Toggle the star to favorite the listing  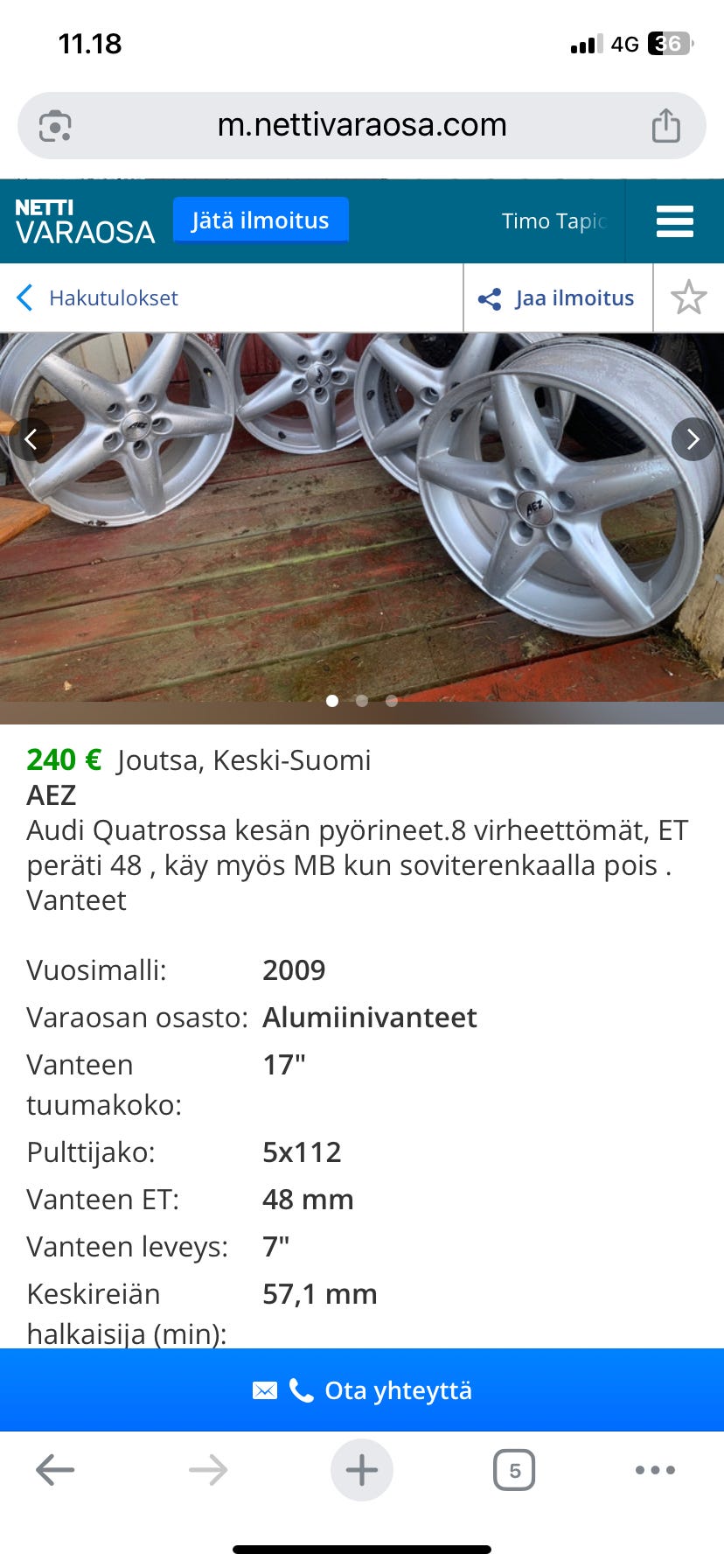pos(689,297)
